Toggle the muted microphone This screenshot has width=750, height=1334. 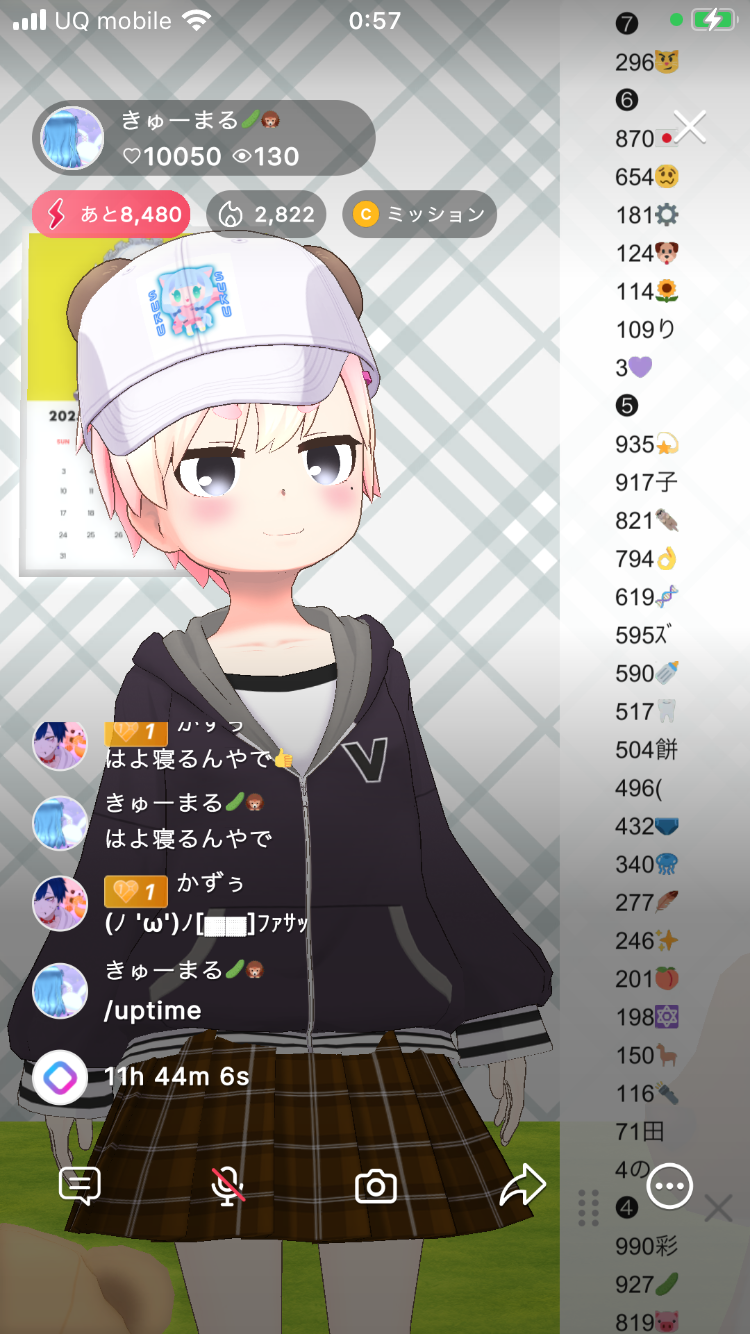click(228, 1186)
